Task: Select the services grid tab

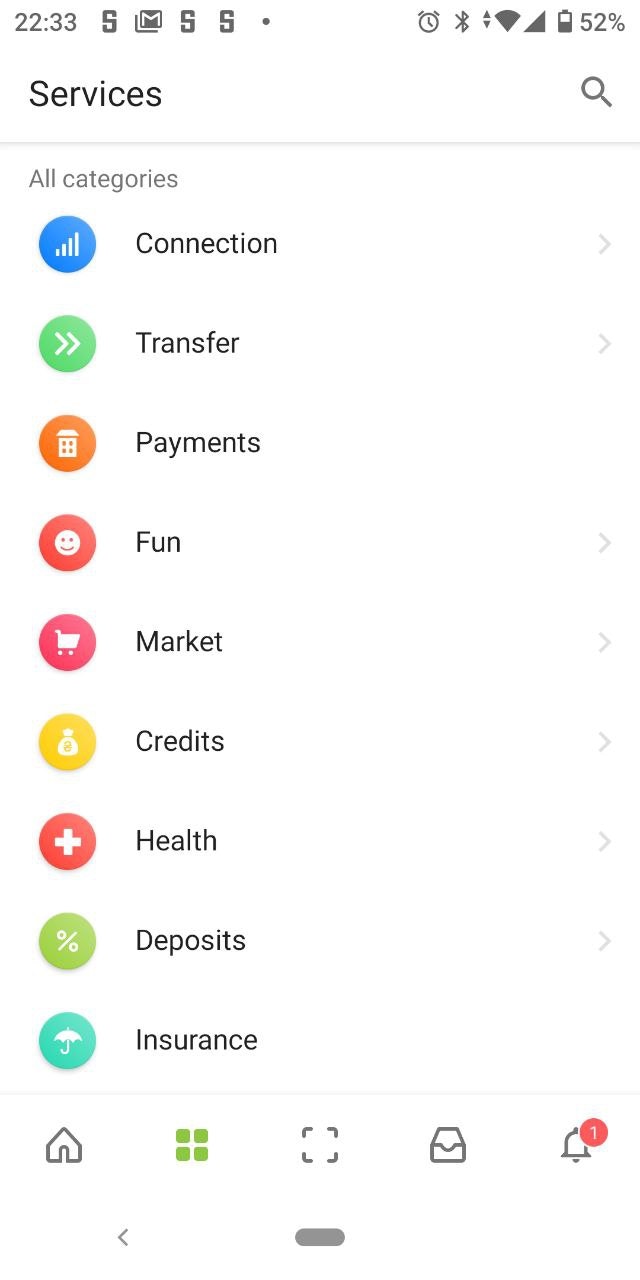Action: [x=192, y=1145]
